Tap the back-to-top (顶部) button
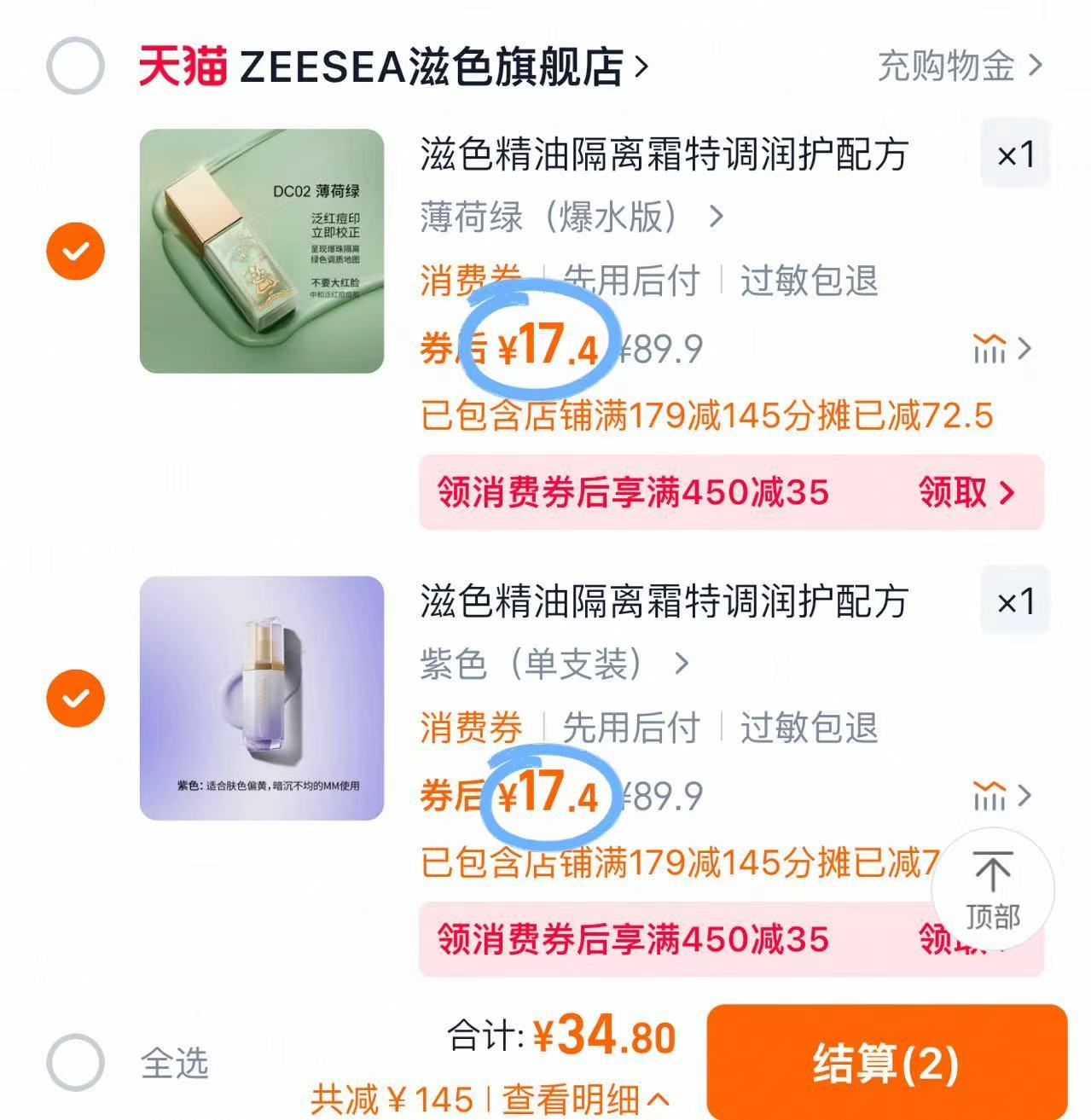The height and width of the screenshot is (1120, 1091). pyautogui.click(x=992, y=890)
